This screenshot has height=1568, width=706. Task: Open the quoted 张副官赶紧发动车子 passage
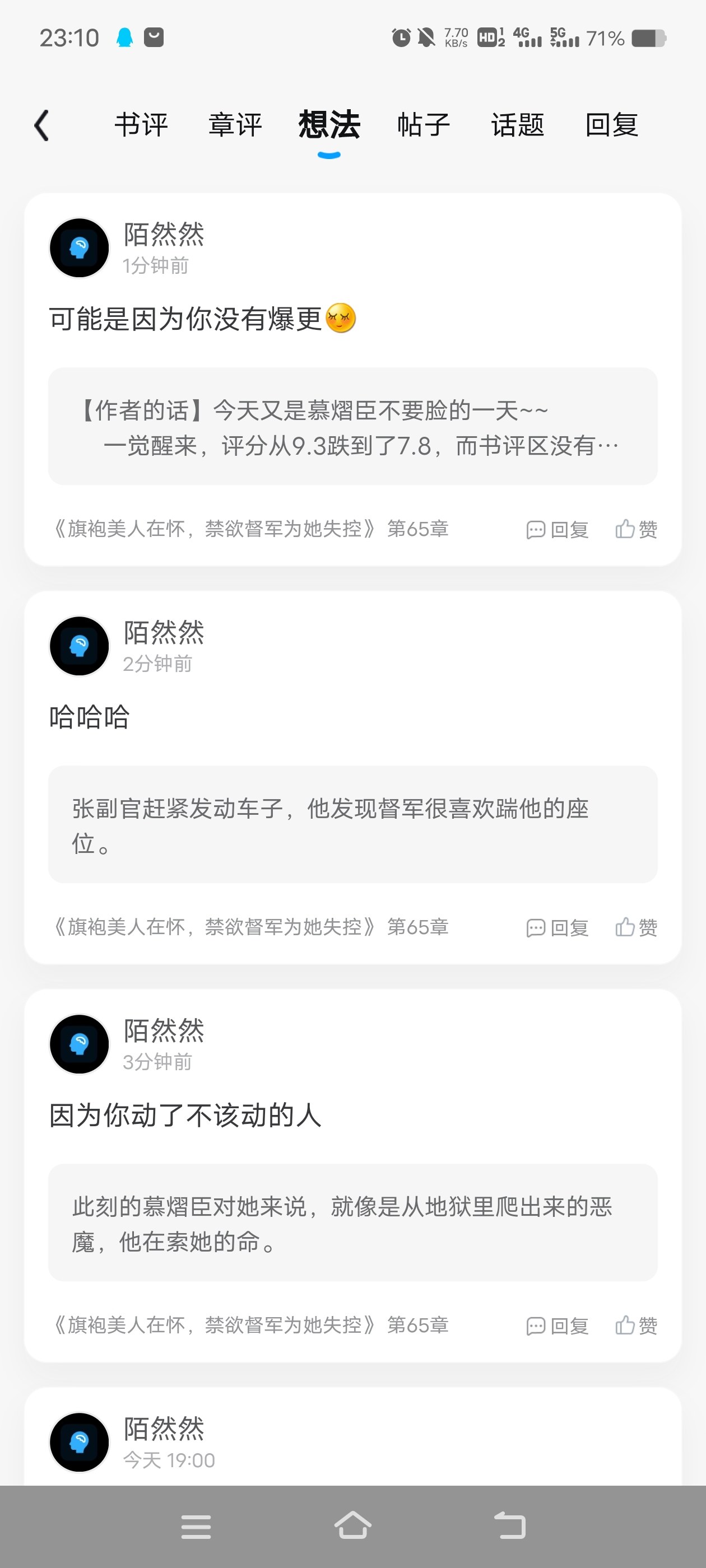(x=352, y=824)
